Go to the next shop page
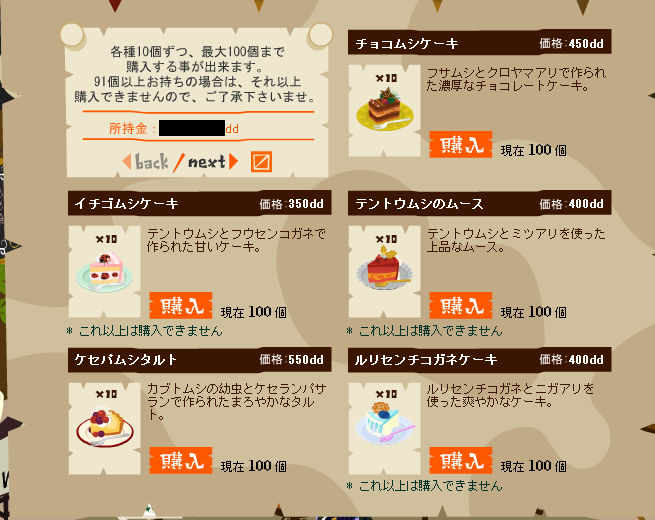Viewport: 655px width, 520px height. [212, 162]
